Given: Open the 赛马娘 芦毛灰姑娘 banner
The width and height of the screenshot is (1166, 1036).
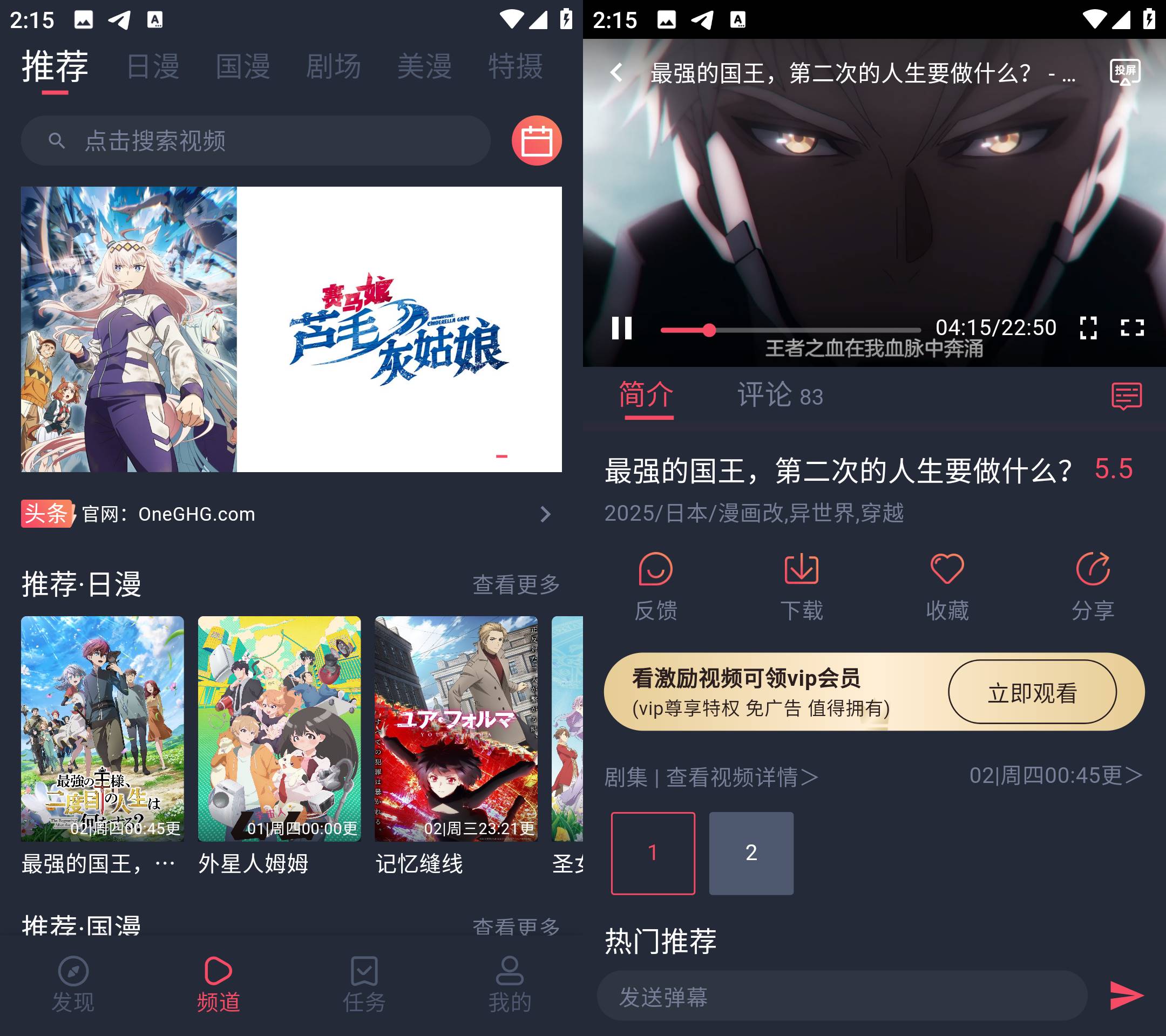Looking at the screenshot, I should (x=291, y=329).
